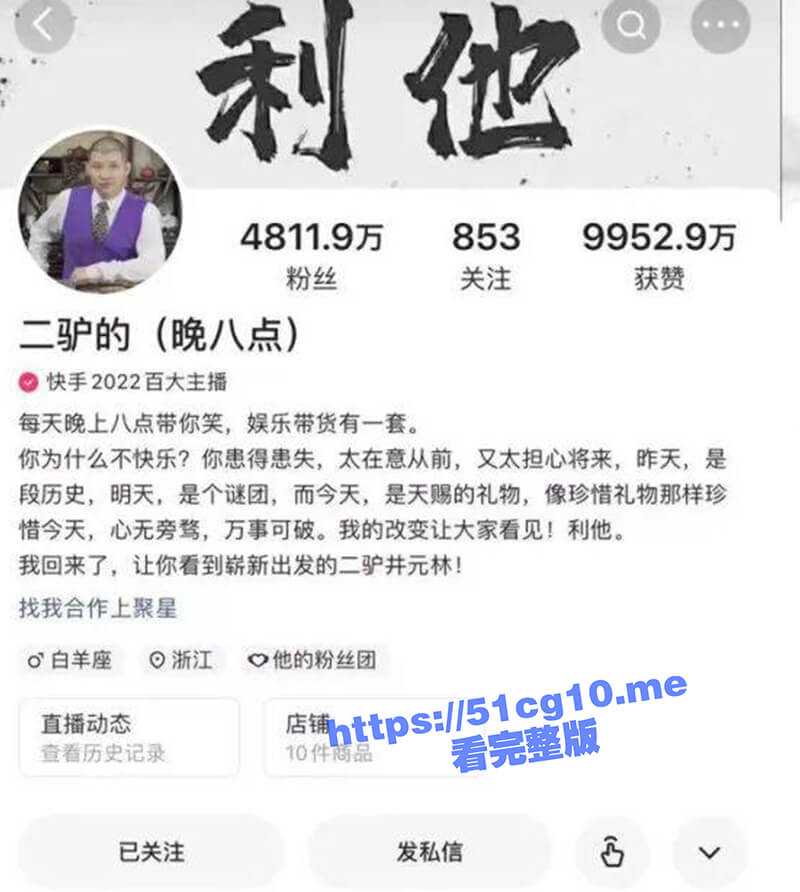Viewport: 800px width, 892px height.
Task: Expand the down-chevron button
Action: pos(709,853)
